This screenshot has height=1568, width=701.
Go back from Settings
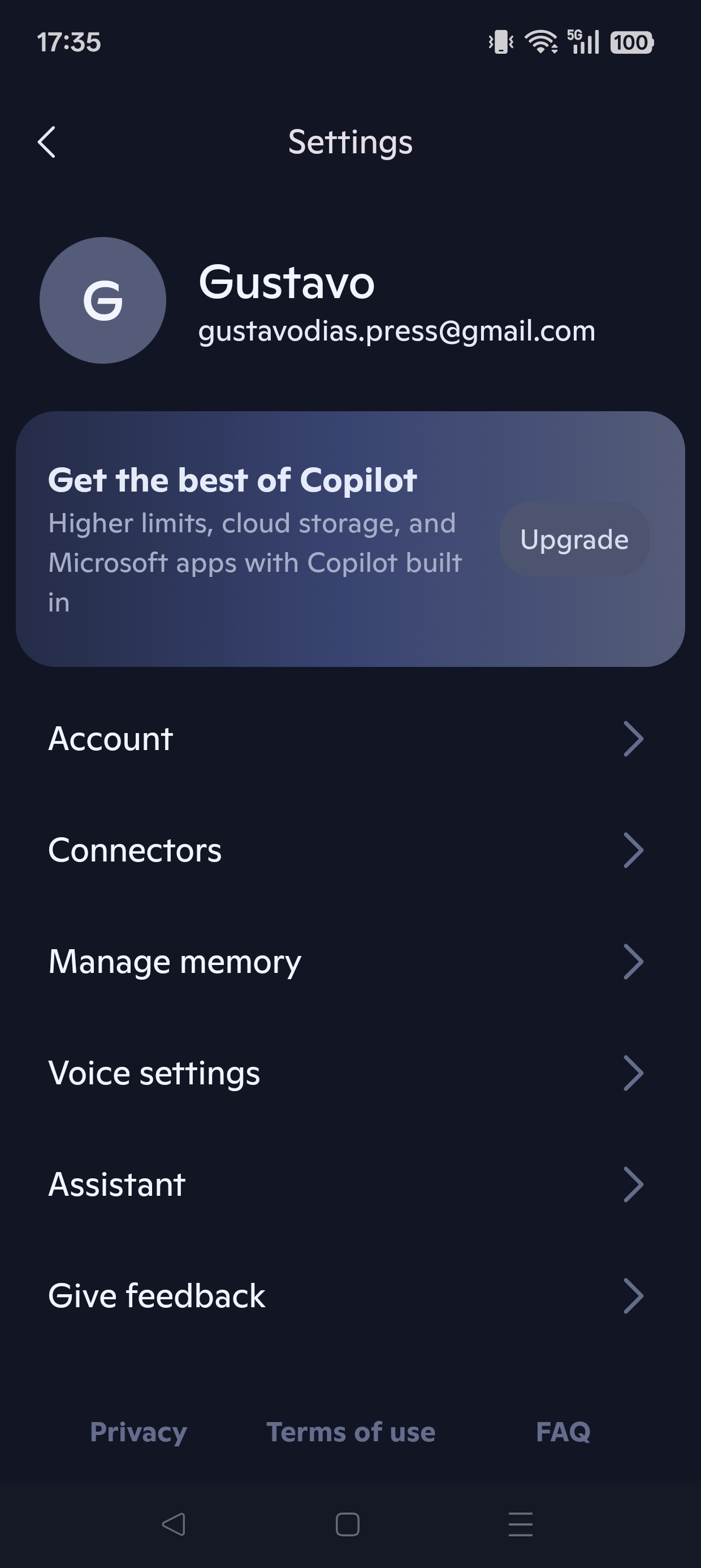pos(47,142)
